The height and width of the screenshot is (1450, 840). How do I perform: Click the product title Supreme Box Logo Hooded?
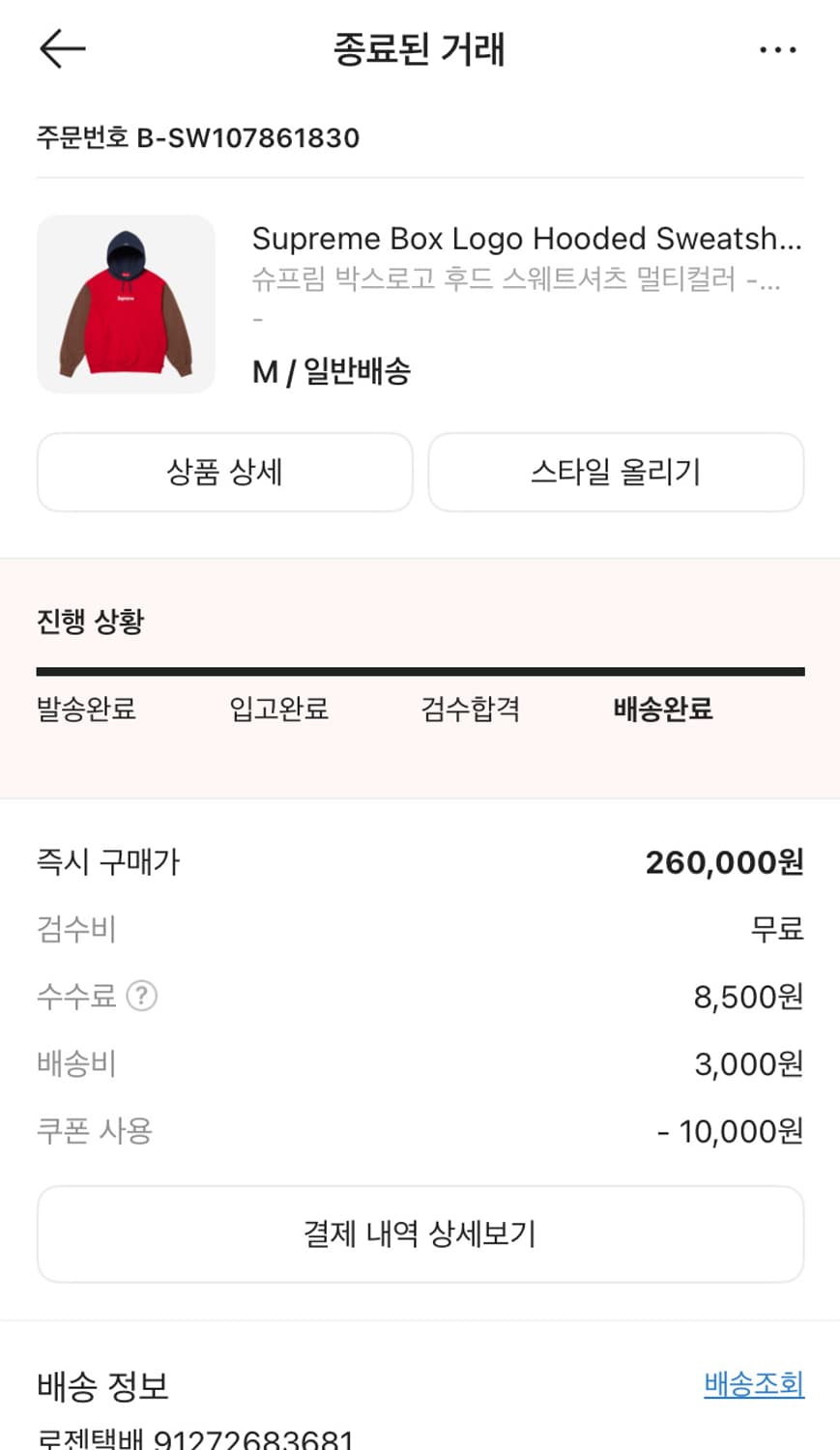coord(527,239)
